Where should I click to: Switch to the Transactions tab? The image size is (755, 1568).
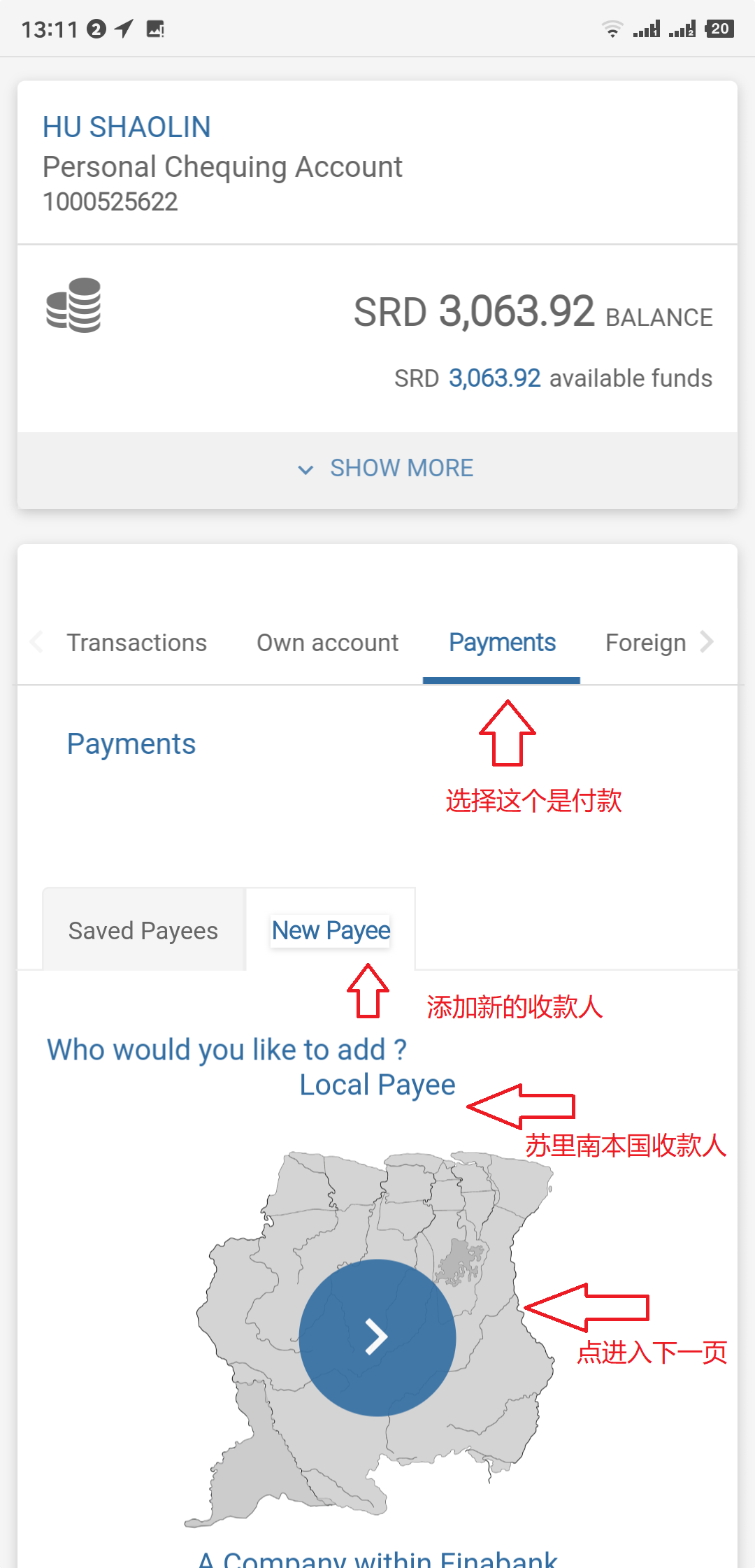136,643
